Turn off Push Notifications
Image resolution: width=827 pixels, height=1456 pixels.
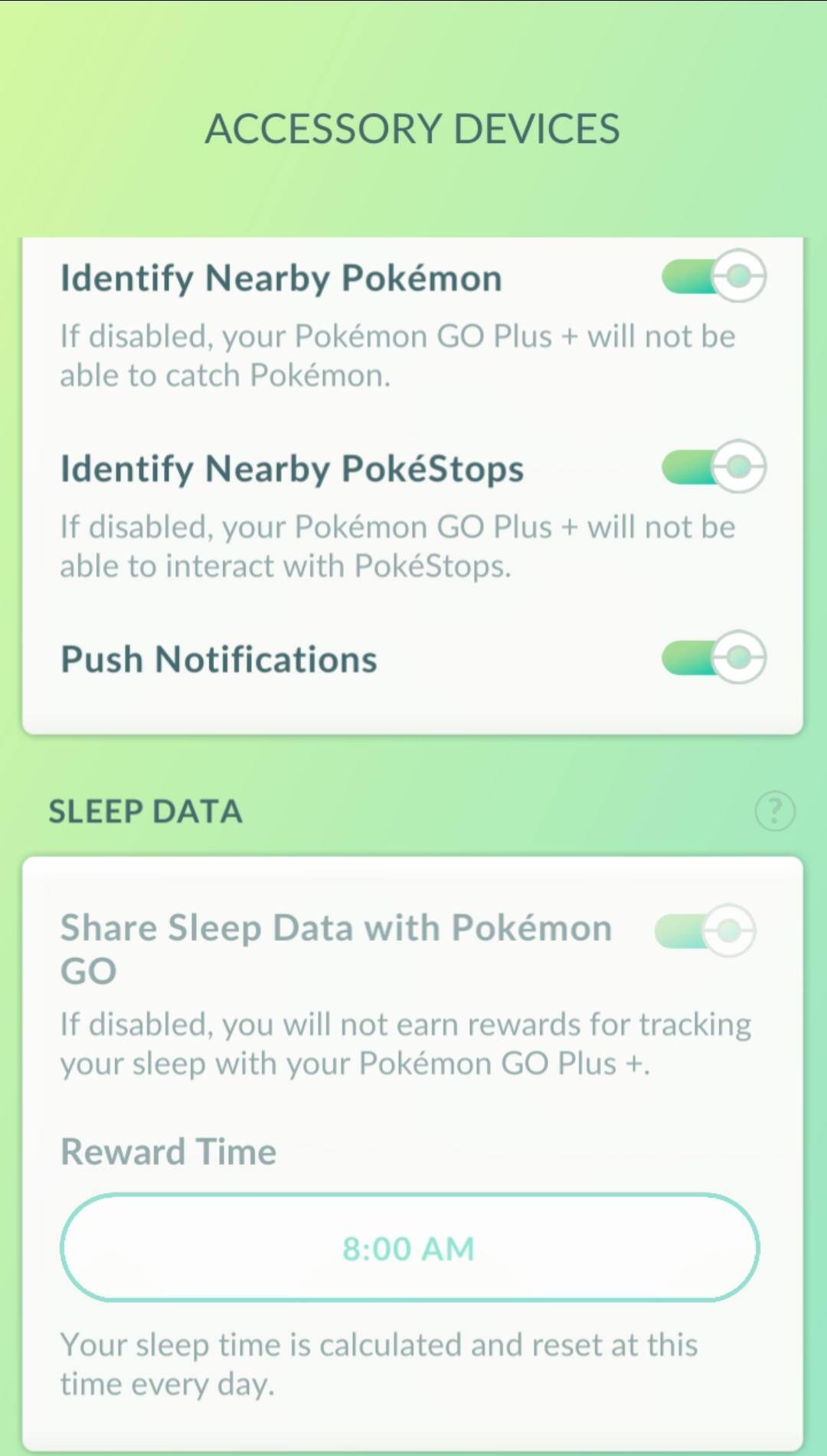point(714,657)
